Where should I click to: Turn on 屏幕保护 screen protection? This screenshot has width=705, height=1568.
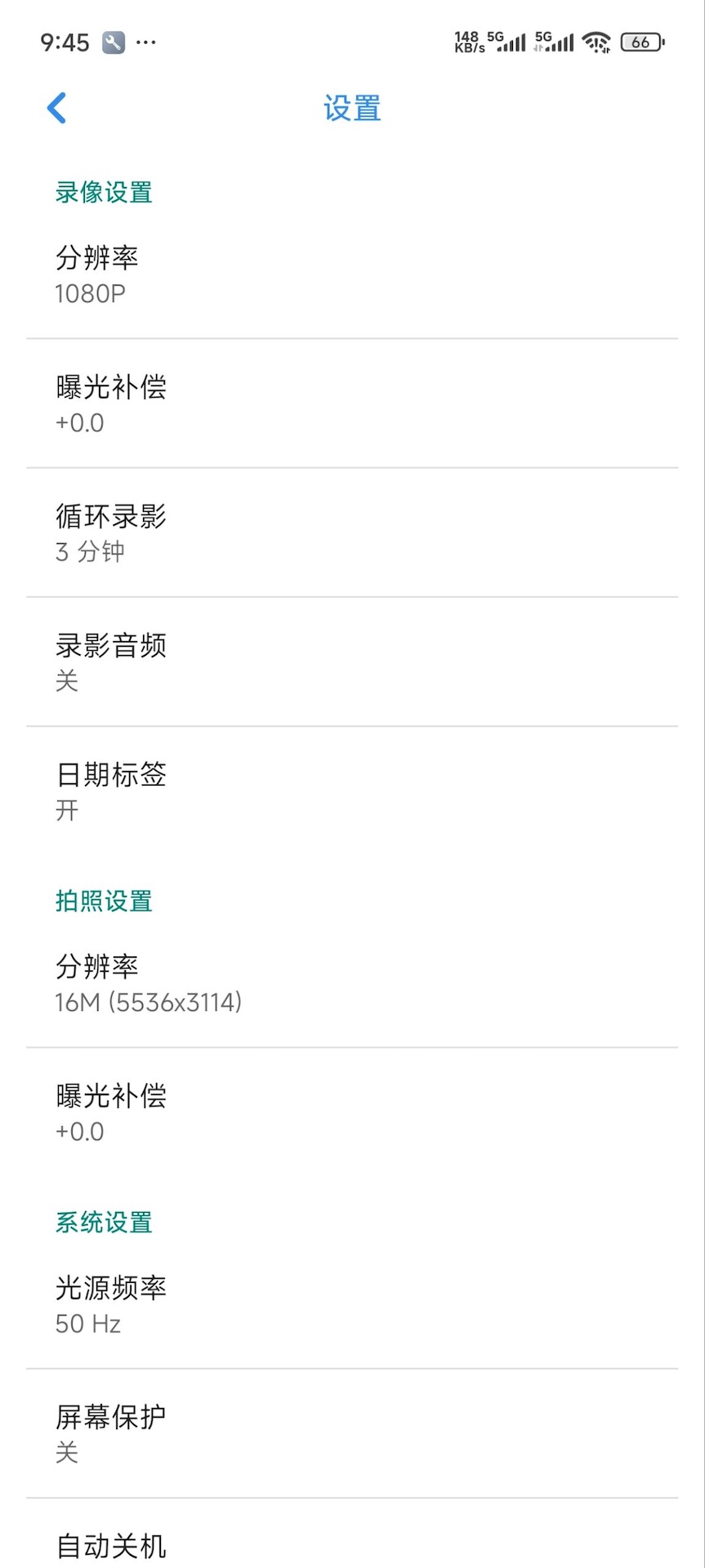[x=351, y=1433]
